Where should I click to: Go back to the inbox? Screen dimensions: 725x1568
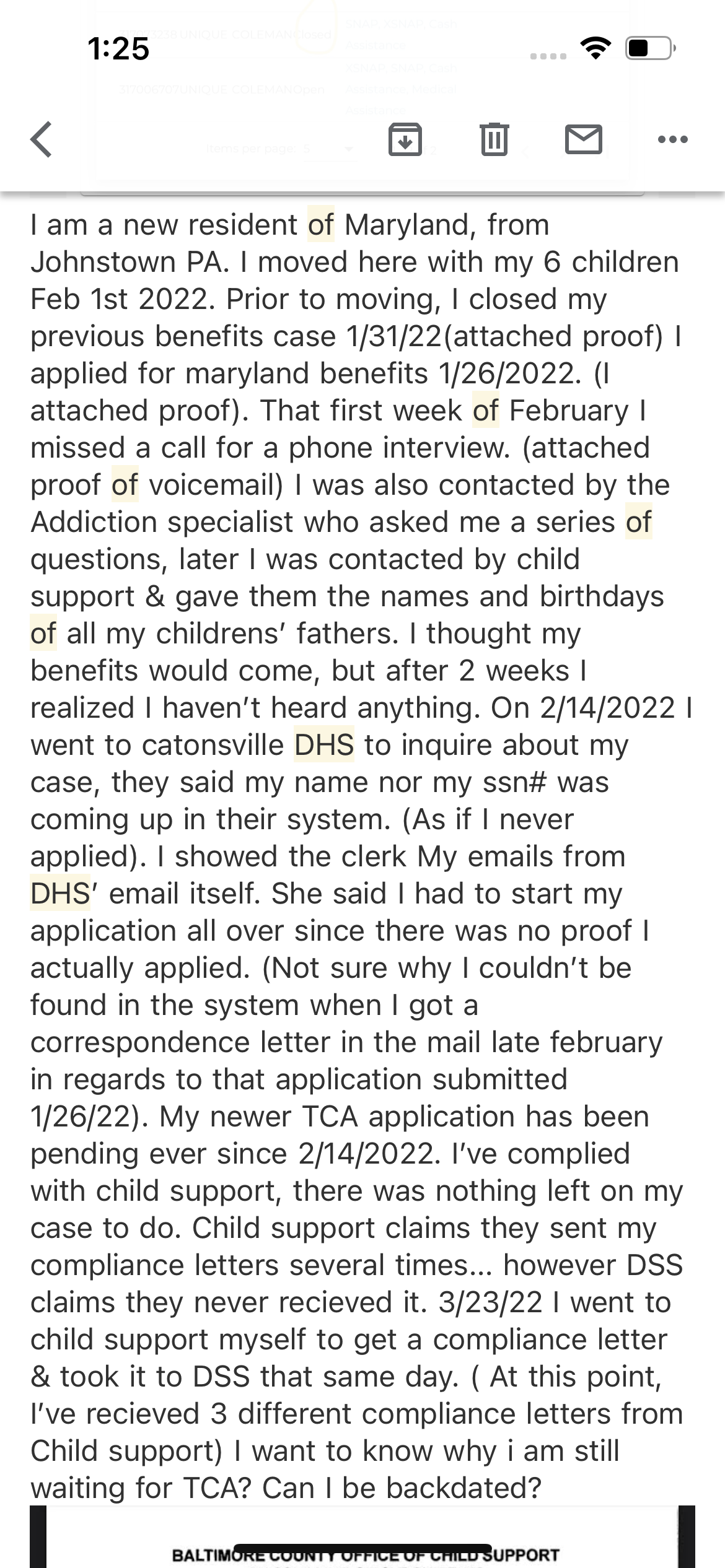click(x=42, y=139)
